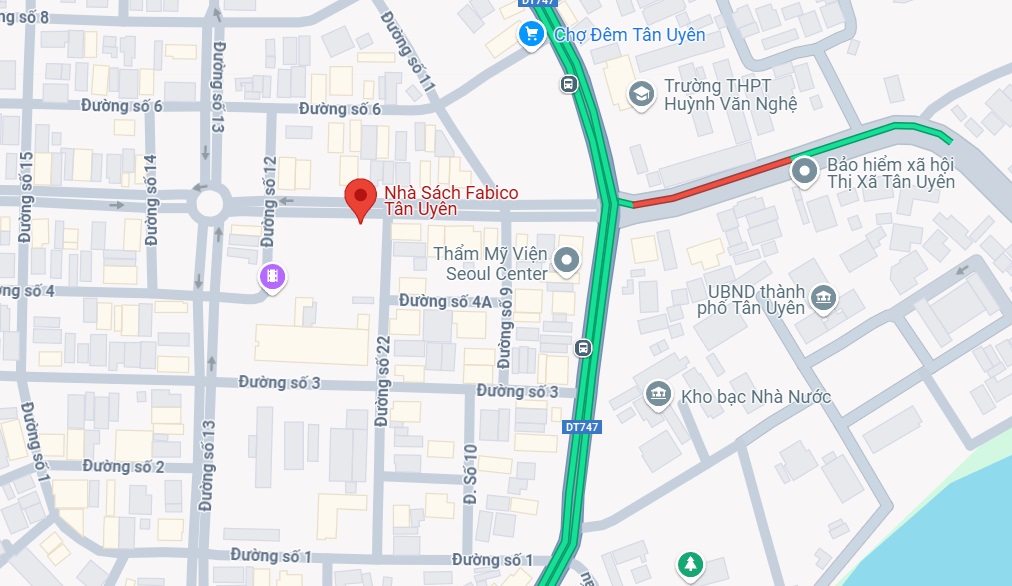
Task: Select Trường THPT Huỳnh Văn Nghệ school marker
Action: click(640, 94)
